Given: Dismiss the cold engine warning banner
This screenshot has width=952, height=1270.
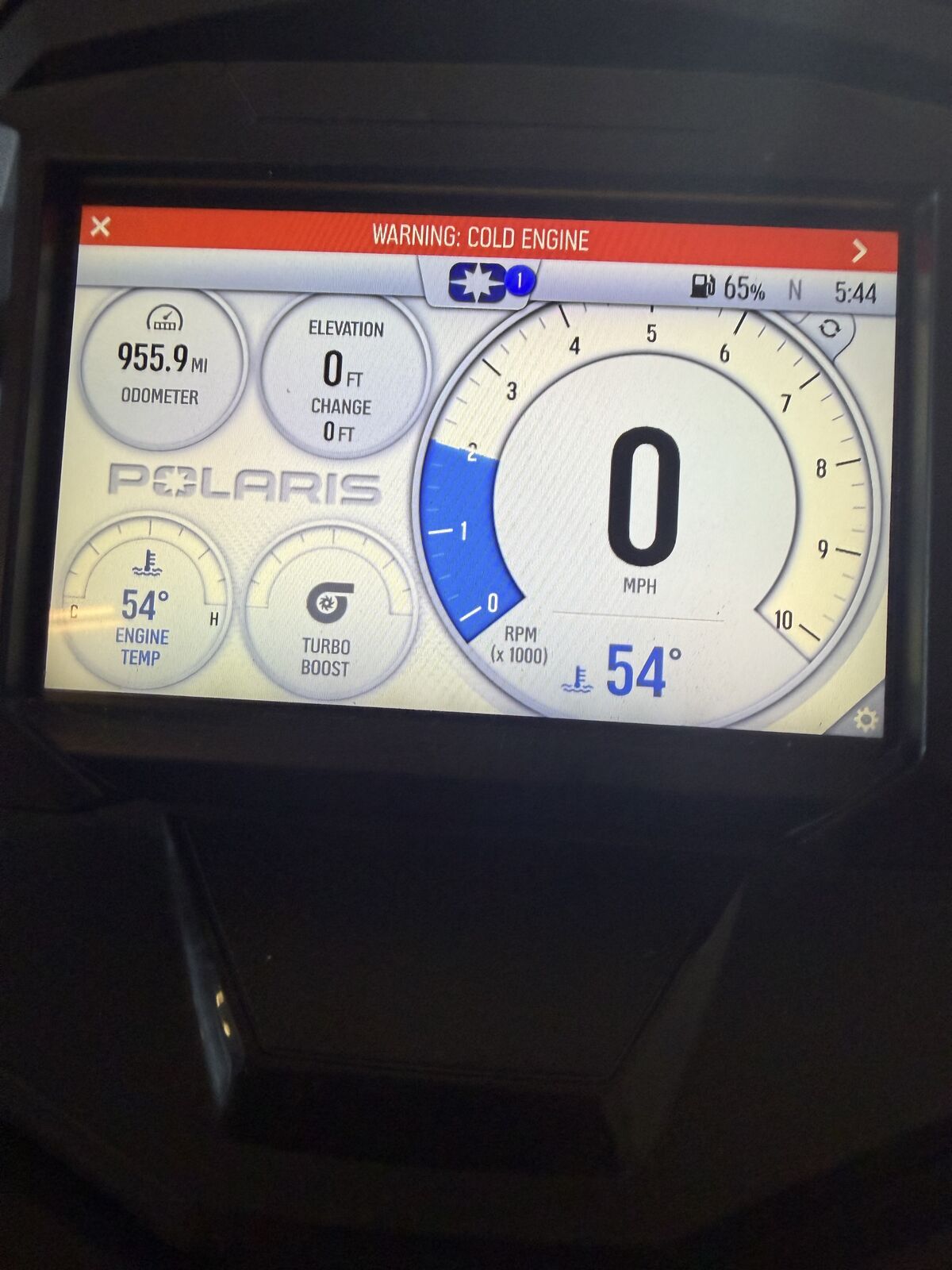Looking at the screenshot, I should pyautogui.click(x=100, y=227).
